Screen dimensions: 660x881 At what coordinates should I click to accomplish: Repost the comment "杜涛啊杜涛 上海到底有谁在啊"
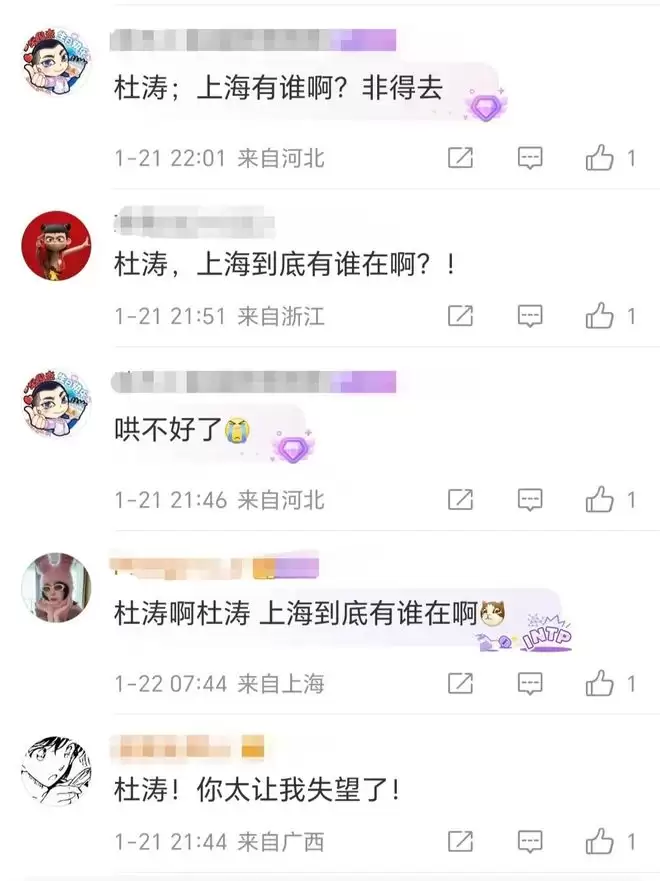460,684
